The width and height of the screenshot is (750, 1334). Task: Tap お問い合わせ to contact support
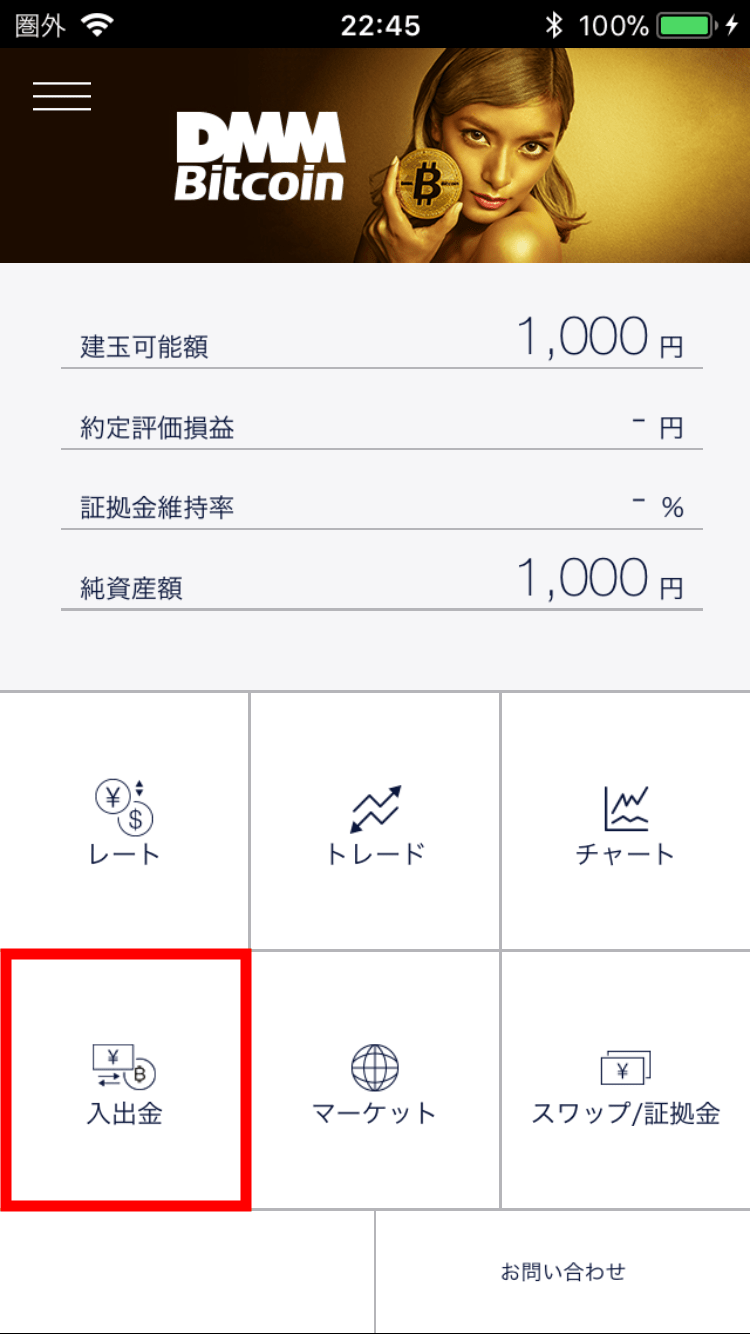tap(563, 1272)
